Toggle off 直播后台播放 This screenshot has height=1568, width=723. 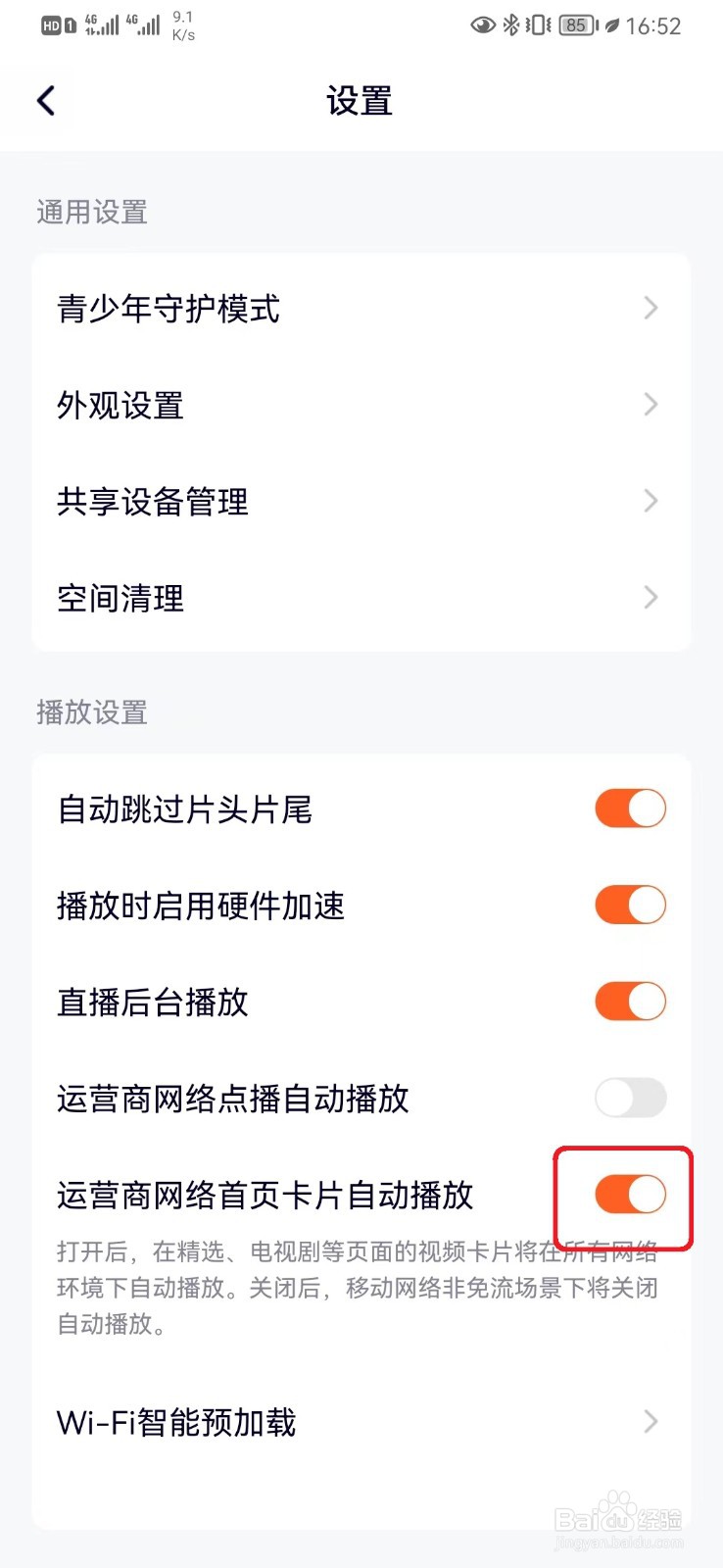point(630,1001)
